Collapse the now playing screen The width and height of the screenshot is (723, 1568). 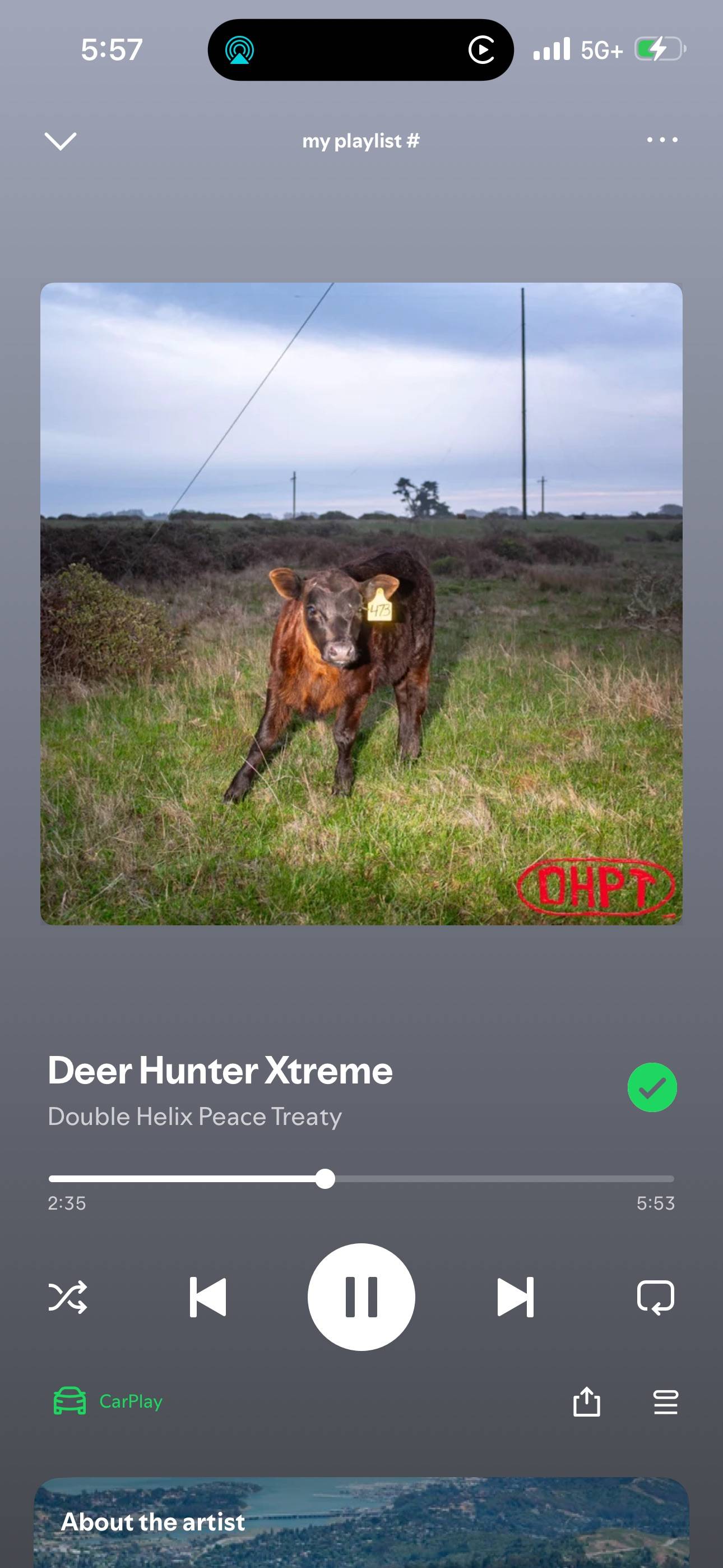point(61,141)
